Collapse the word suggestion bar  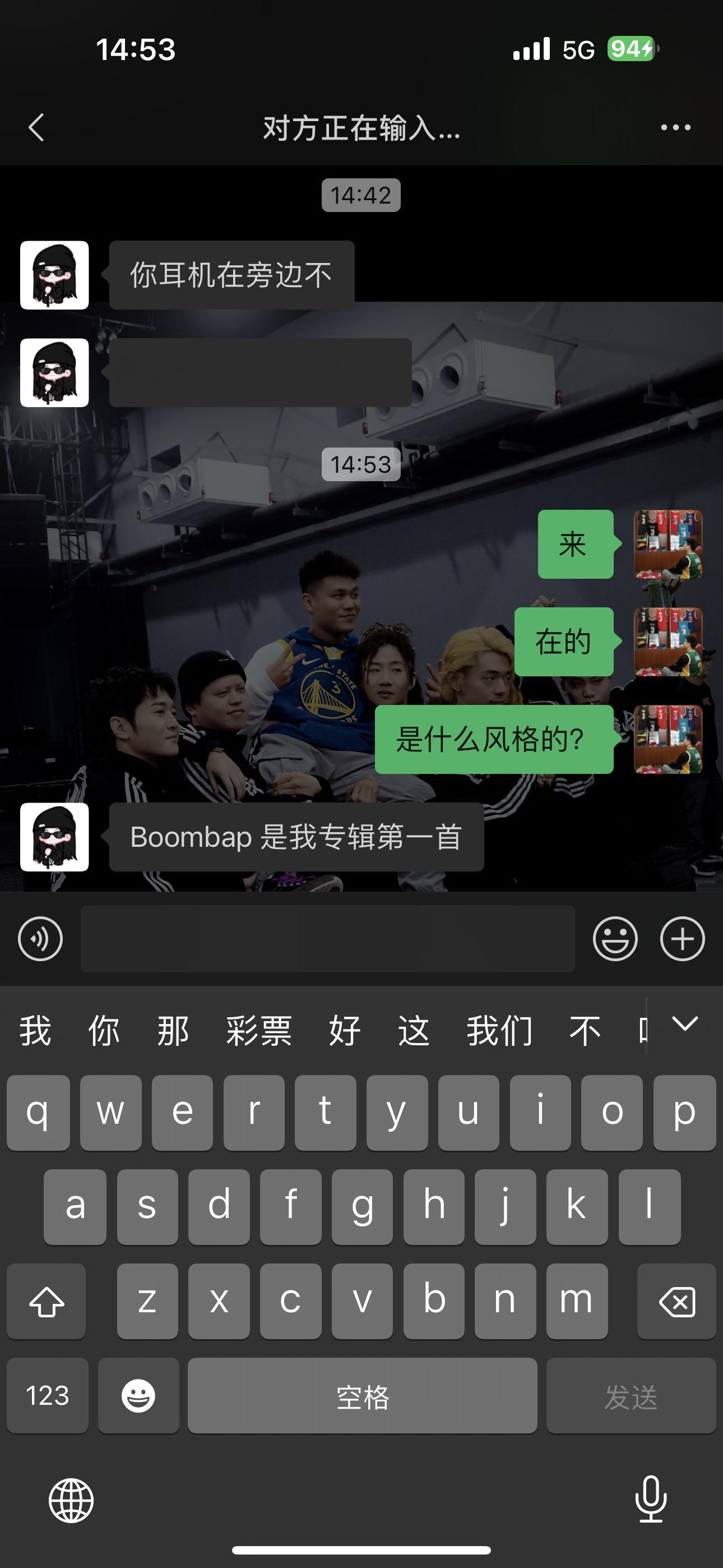click(x=684, y=1028)
